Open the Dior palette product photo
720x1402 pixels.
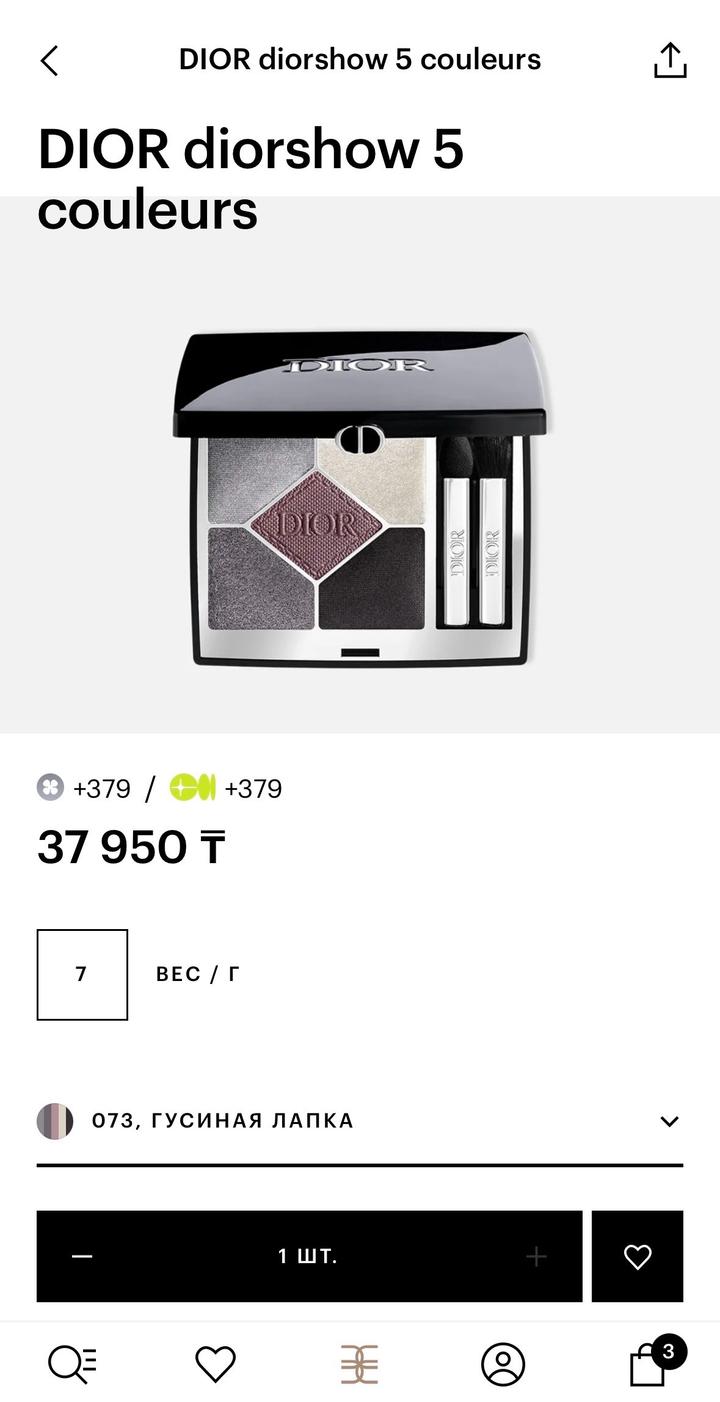[360, 497]
